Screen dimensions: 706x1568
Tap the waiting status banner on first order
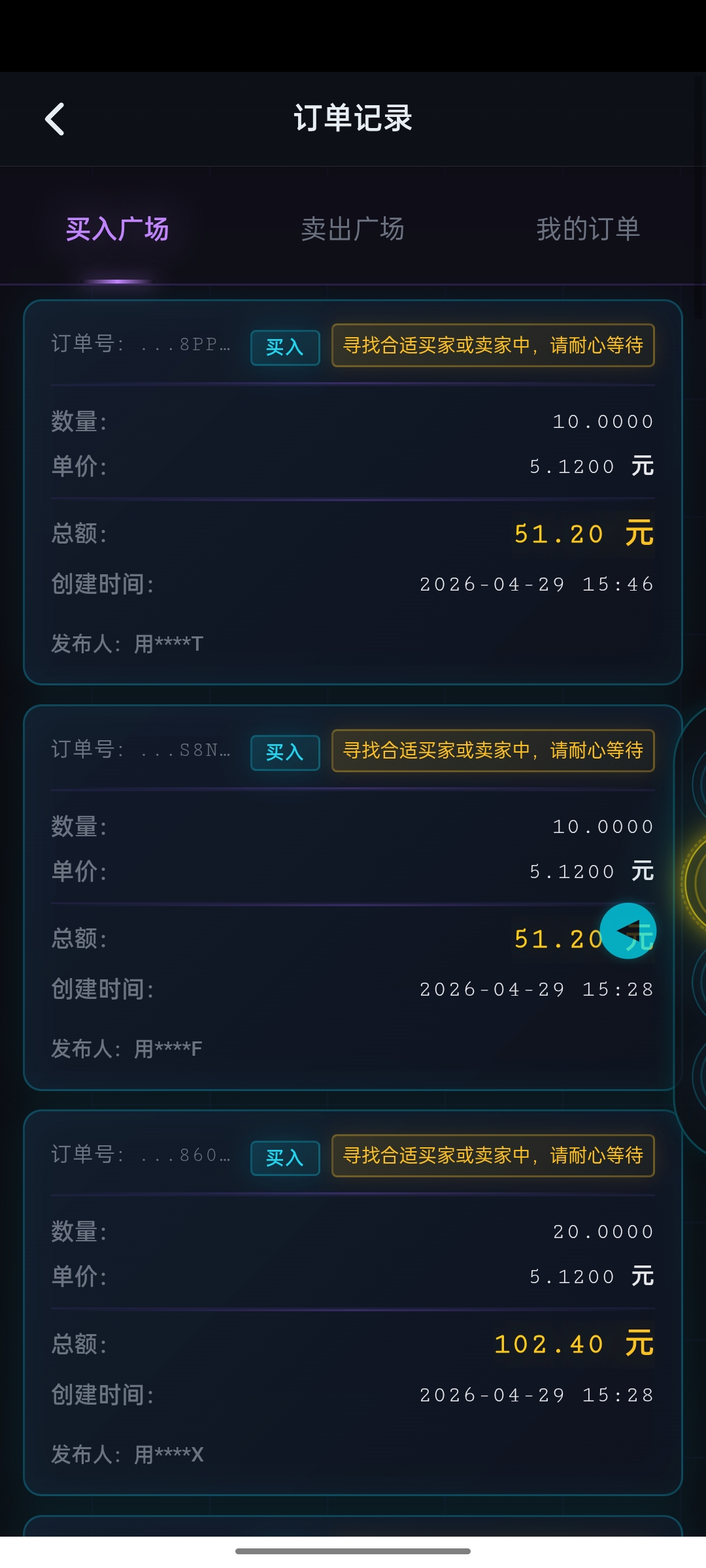[x=492, y=346]
